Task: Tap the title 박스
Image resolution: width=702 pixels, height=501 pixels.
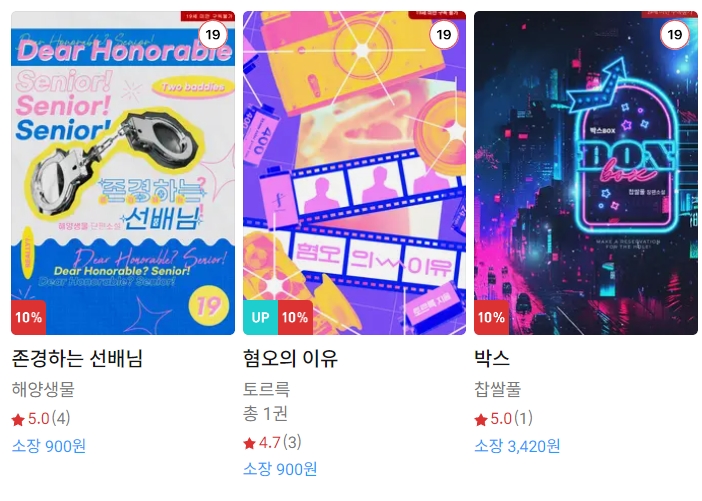Action: pyautogui.click(x=492, y=359)
